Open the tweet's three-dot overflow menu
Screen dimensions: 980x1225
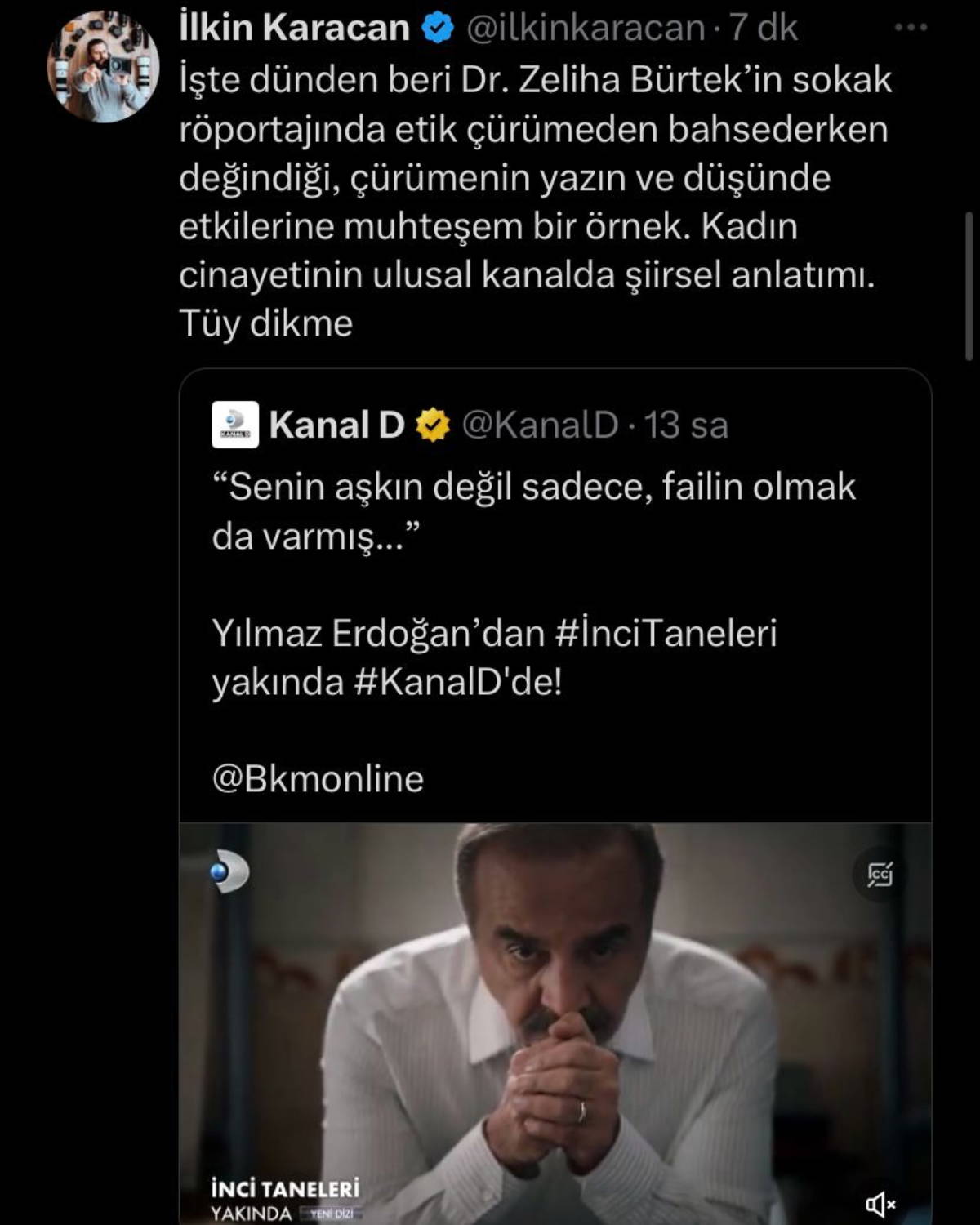(x=911, y=28)
